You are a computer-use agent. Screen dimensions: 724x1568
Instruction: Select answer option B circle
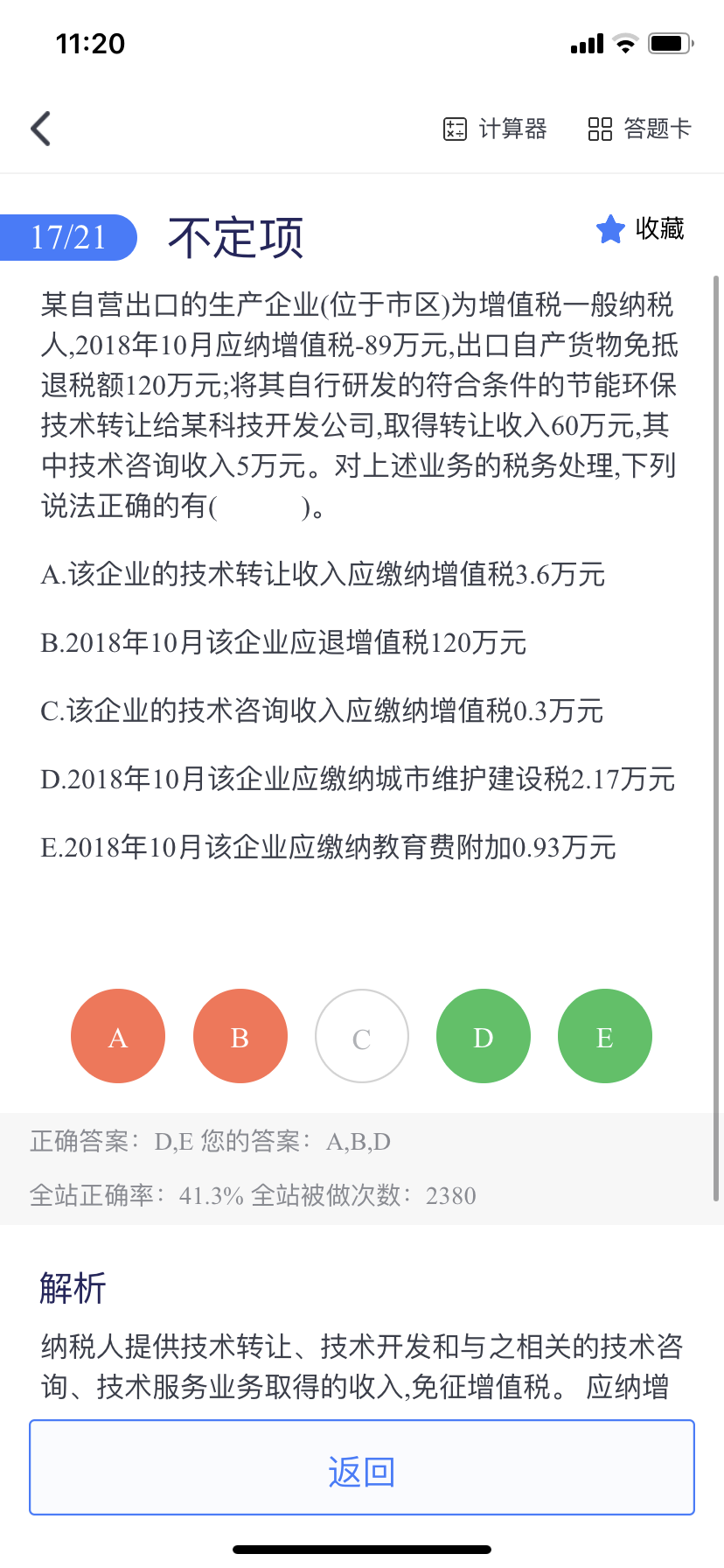point(240,1036)
